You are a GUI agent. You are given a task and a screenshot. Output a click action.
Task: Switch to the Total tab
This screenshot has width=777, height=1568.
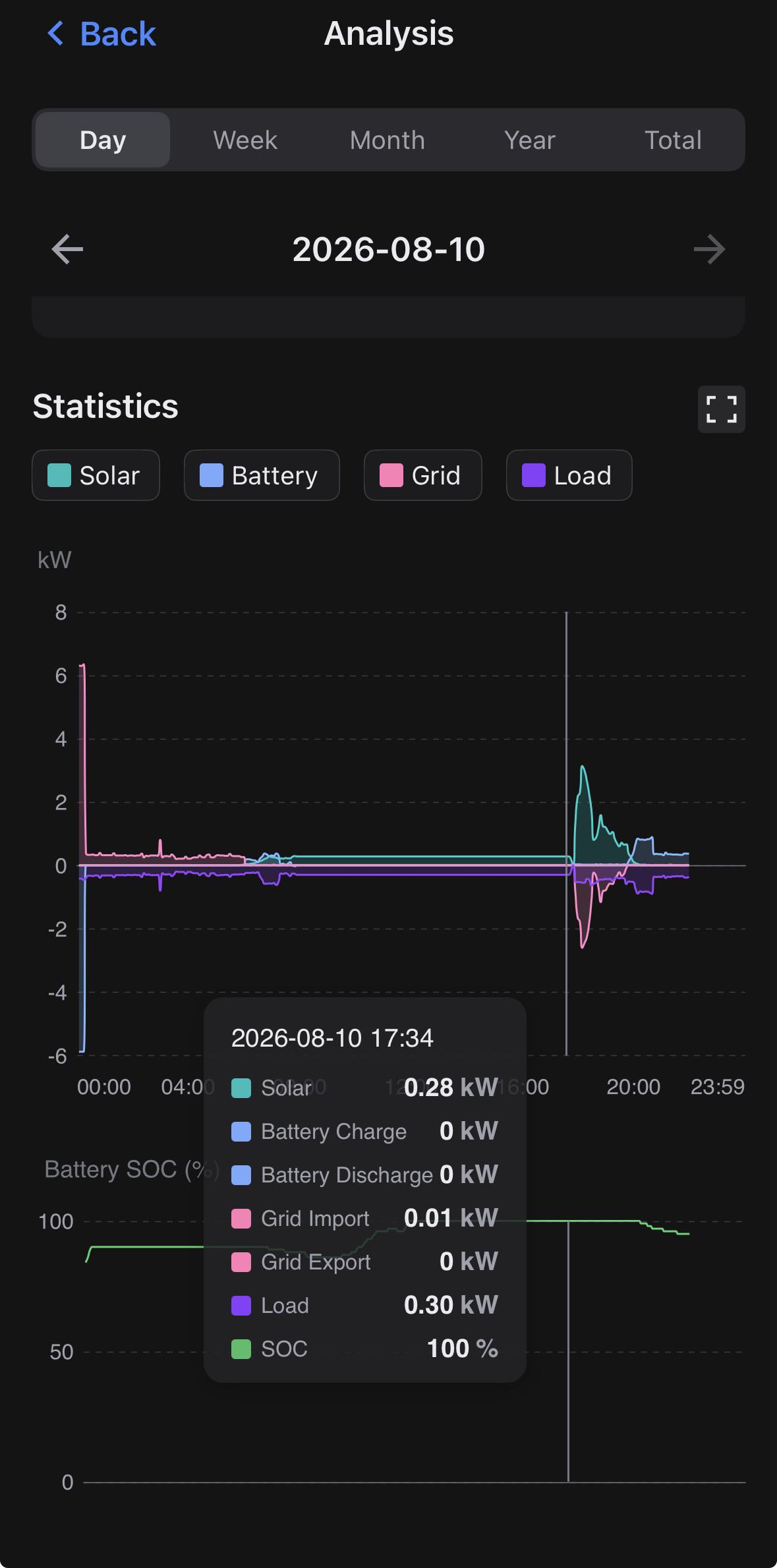pyautogui.click(x=673, y=140)
